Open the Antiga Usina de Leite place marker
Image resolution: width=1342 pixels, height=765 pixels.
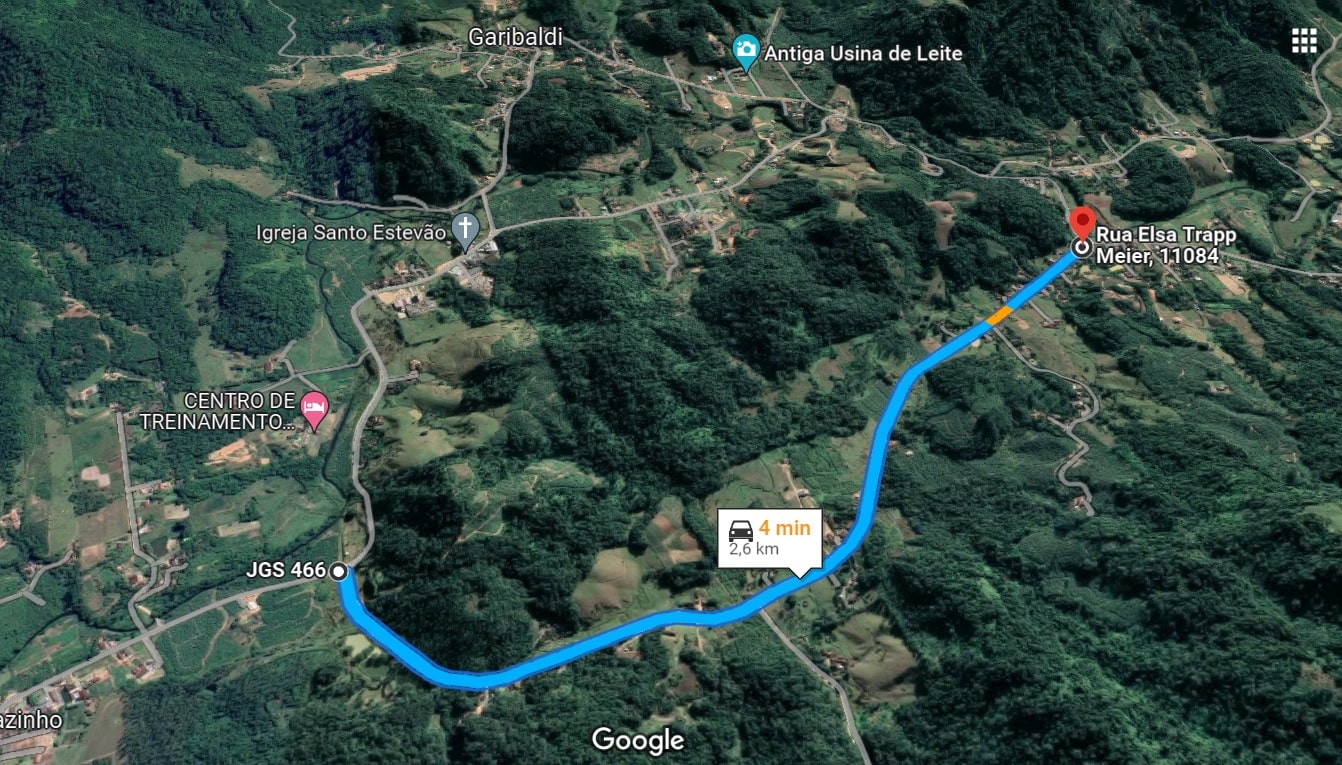[x=745, y=50]
